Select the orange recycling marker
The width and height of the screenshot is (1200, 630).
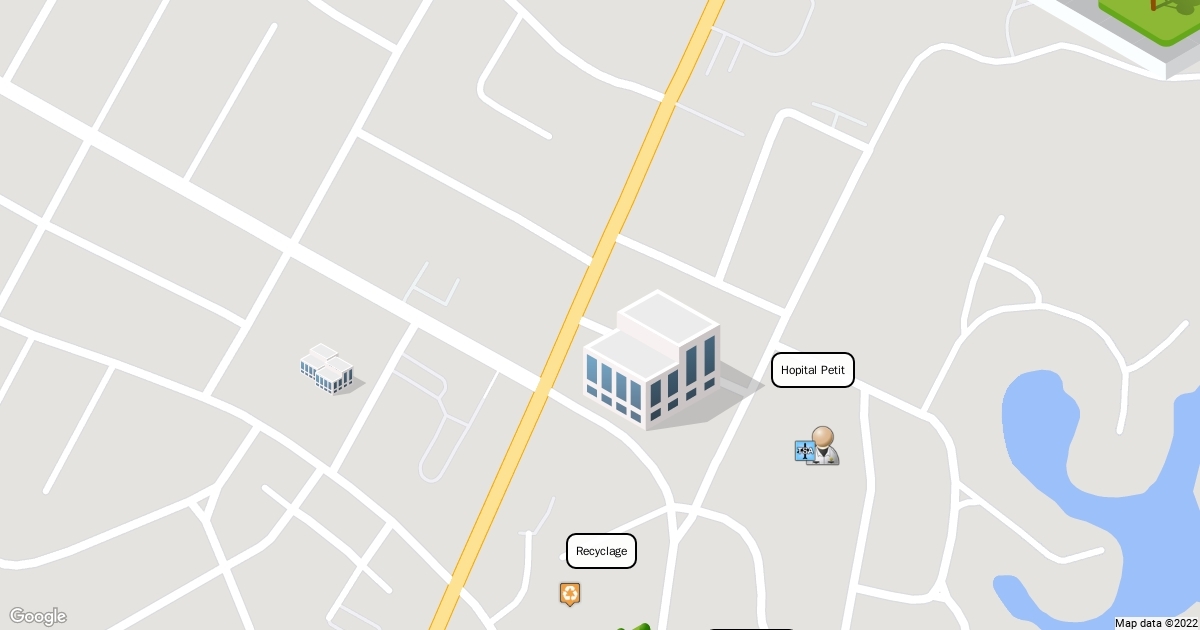click(x=569, y=594)
